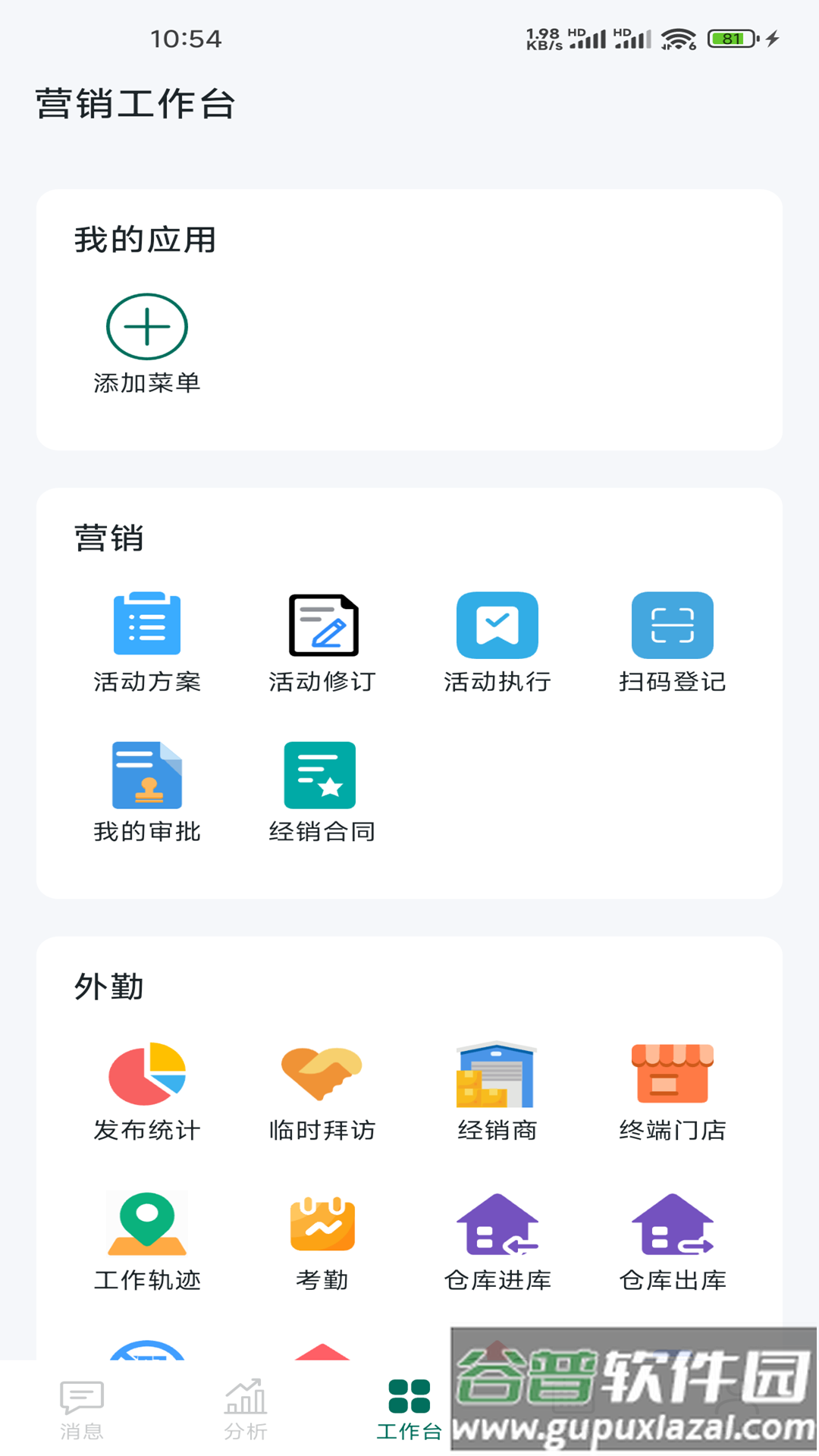Tap the battery indicator in the status bar

click(x=726, y=36)
